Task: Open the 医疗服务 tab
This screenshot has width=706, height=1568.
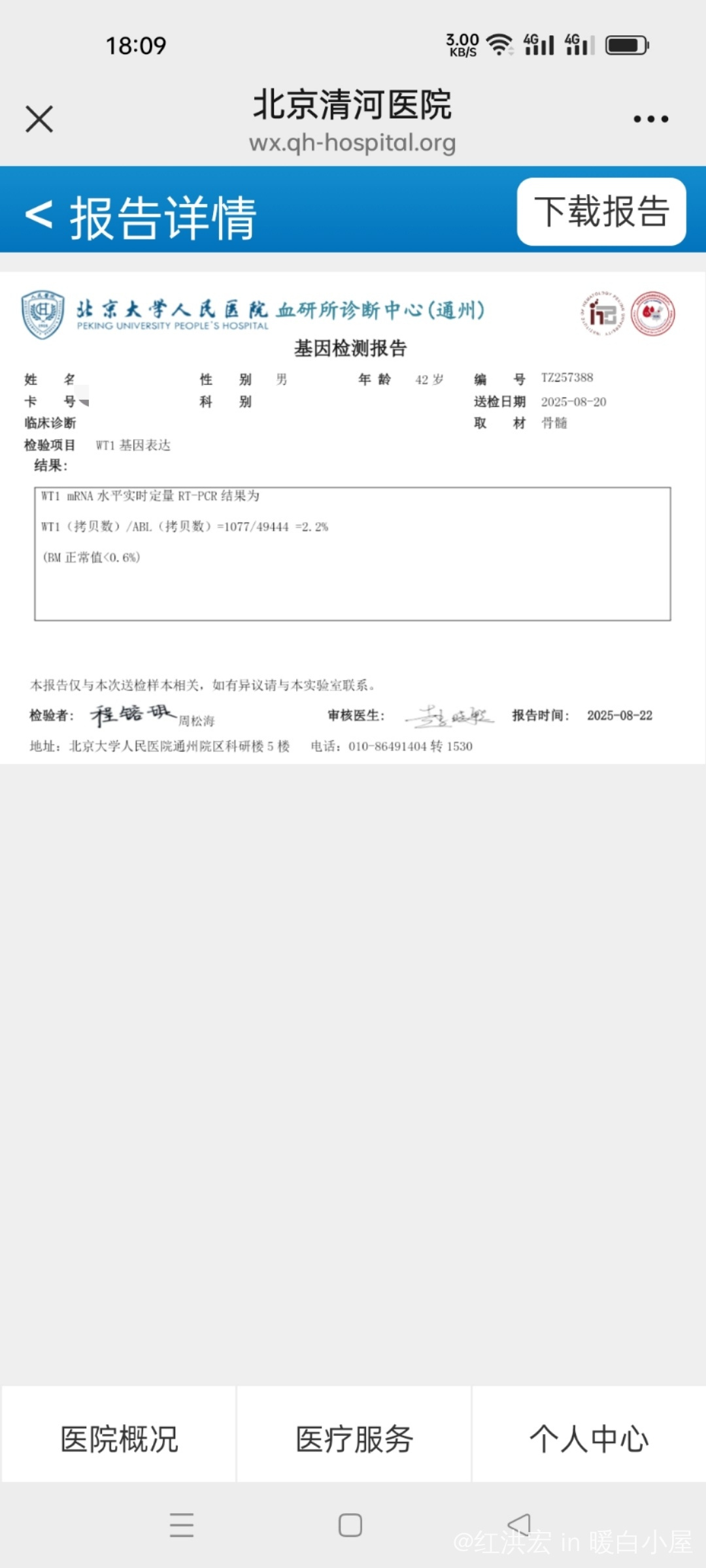Action: 354,1439
